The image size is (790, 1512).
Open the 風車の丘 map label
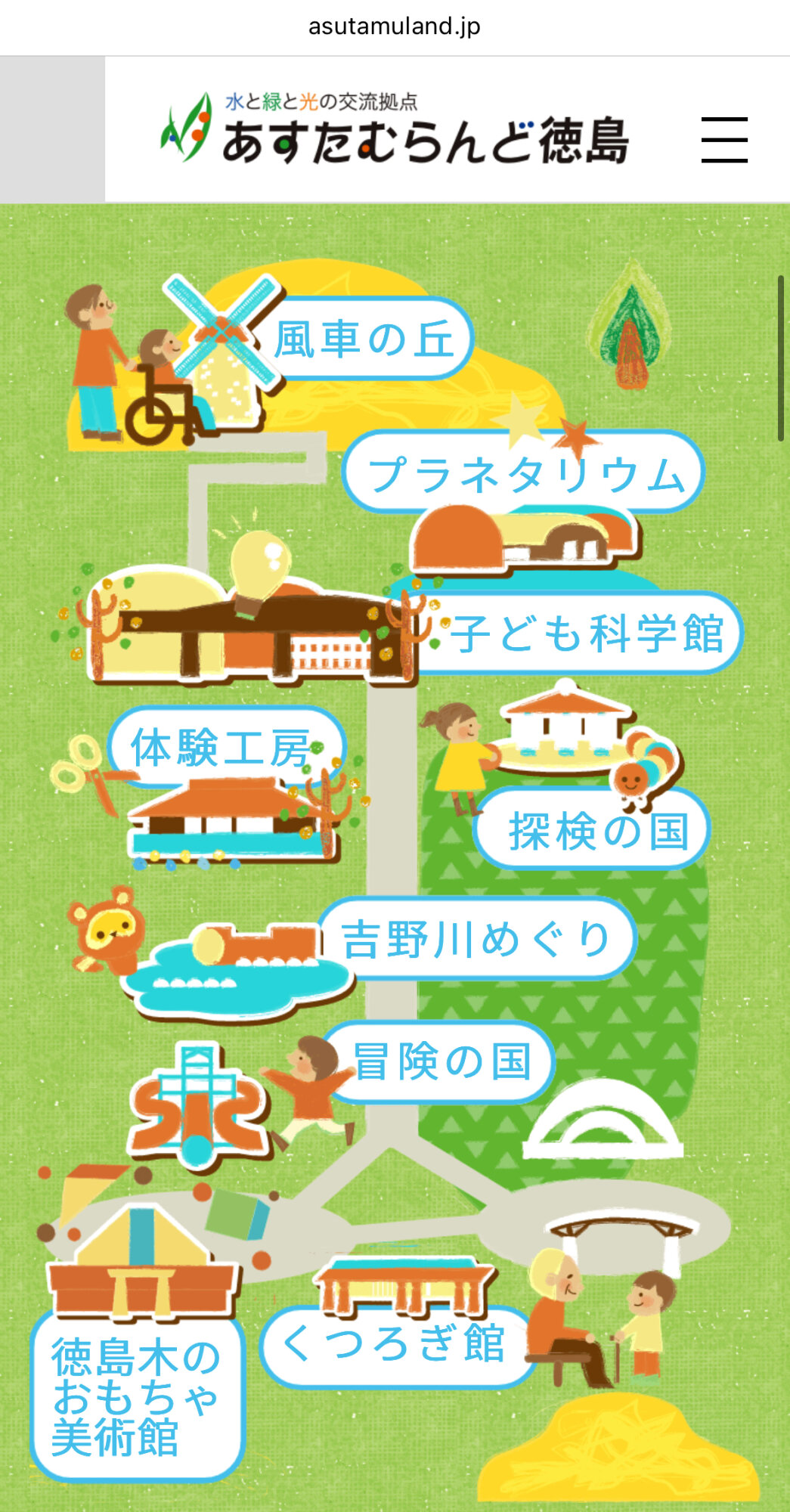pos(367,339)
